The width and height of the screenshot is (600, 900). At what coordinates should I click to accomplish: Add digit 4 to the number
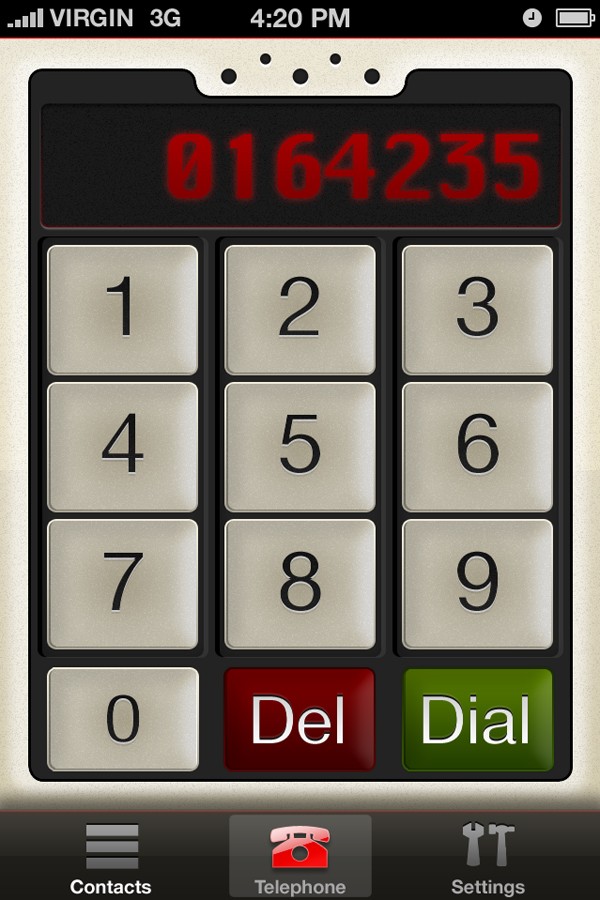pyautogui.click(x=123, y=446)
